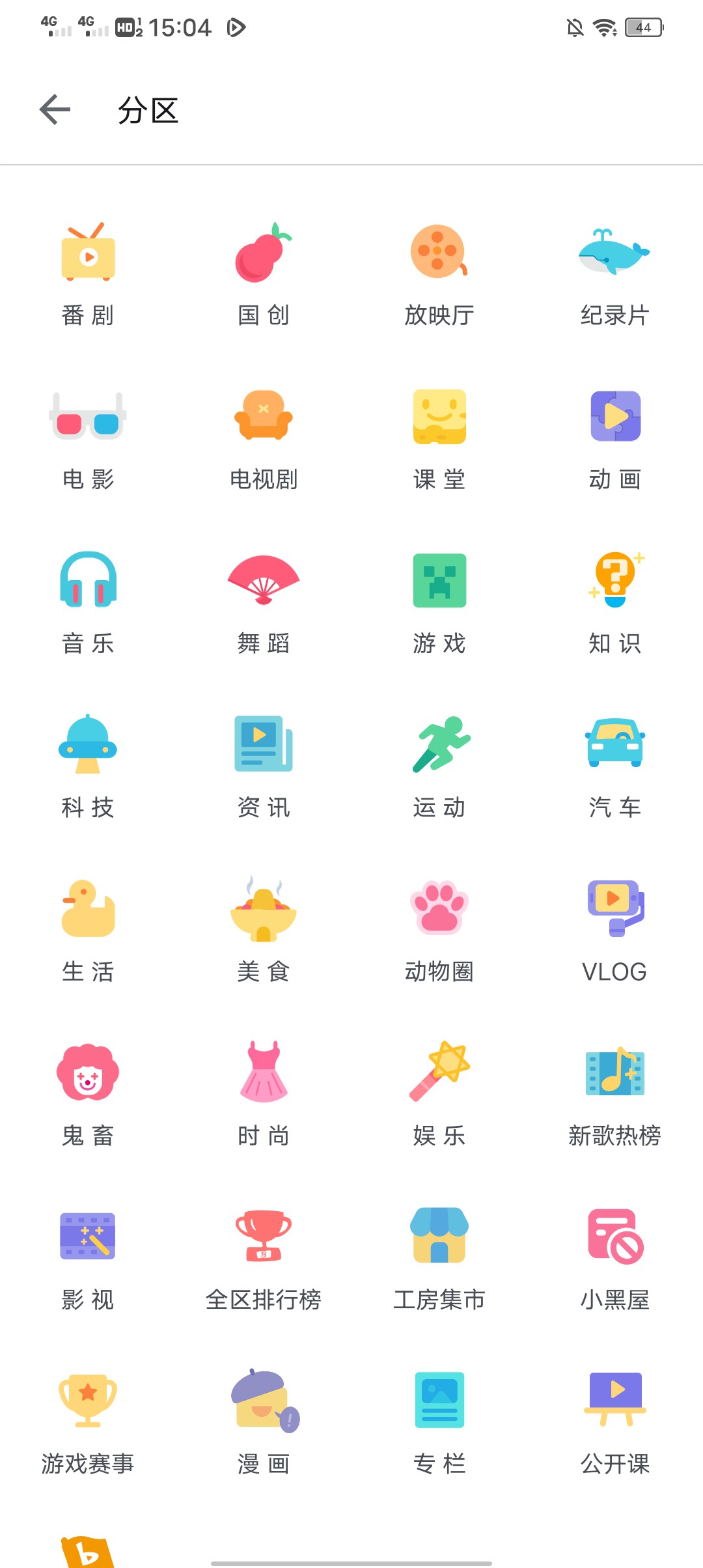This screenshot has height=1568, width=703.
Task: Open the 番剧 (anime) section
Action: click(88, 273)
